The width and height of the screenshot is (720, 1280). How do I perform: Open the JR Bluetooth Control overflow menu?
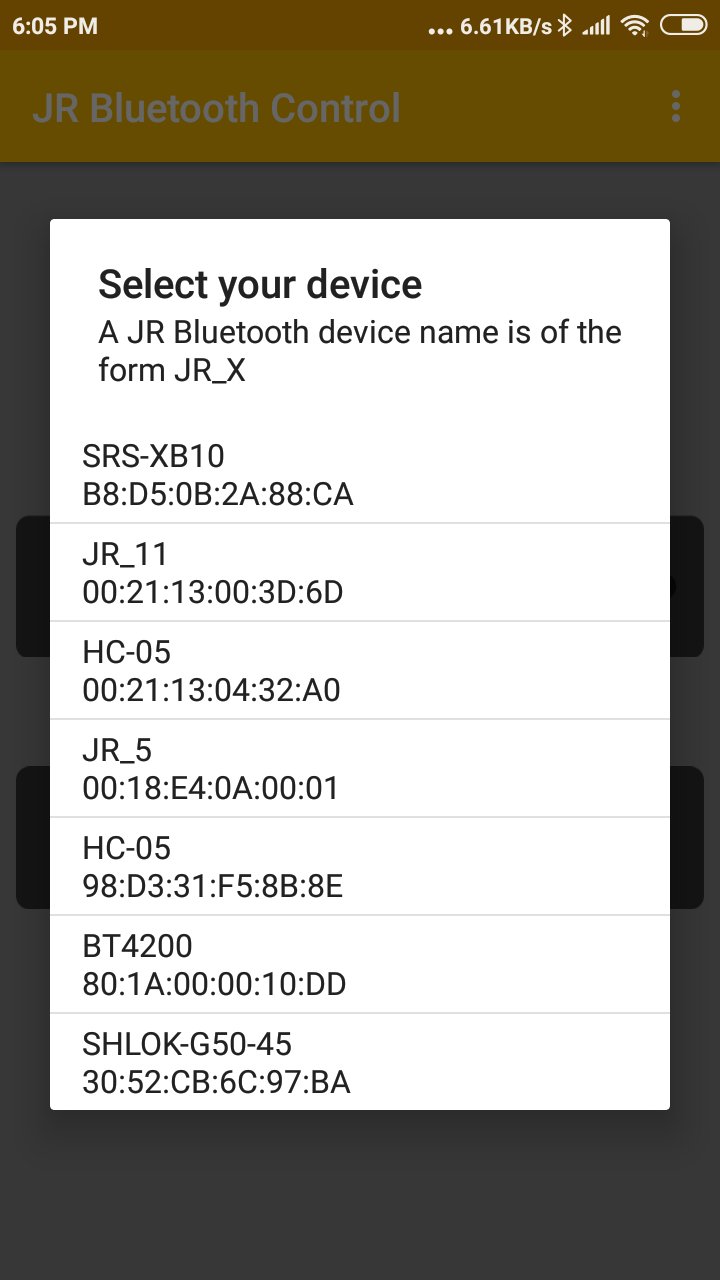(676, 106)
